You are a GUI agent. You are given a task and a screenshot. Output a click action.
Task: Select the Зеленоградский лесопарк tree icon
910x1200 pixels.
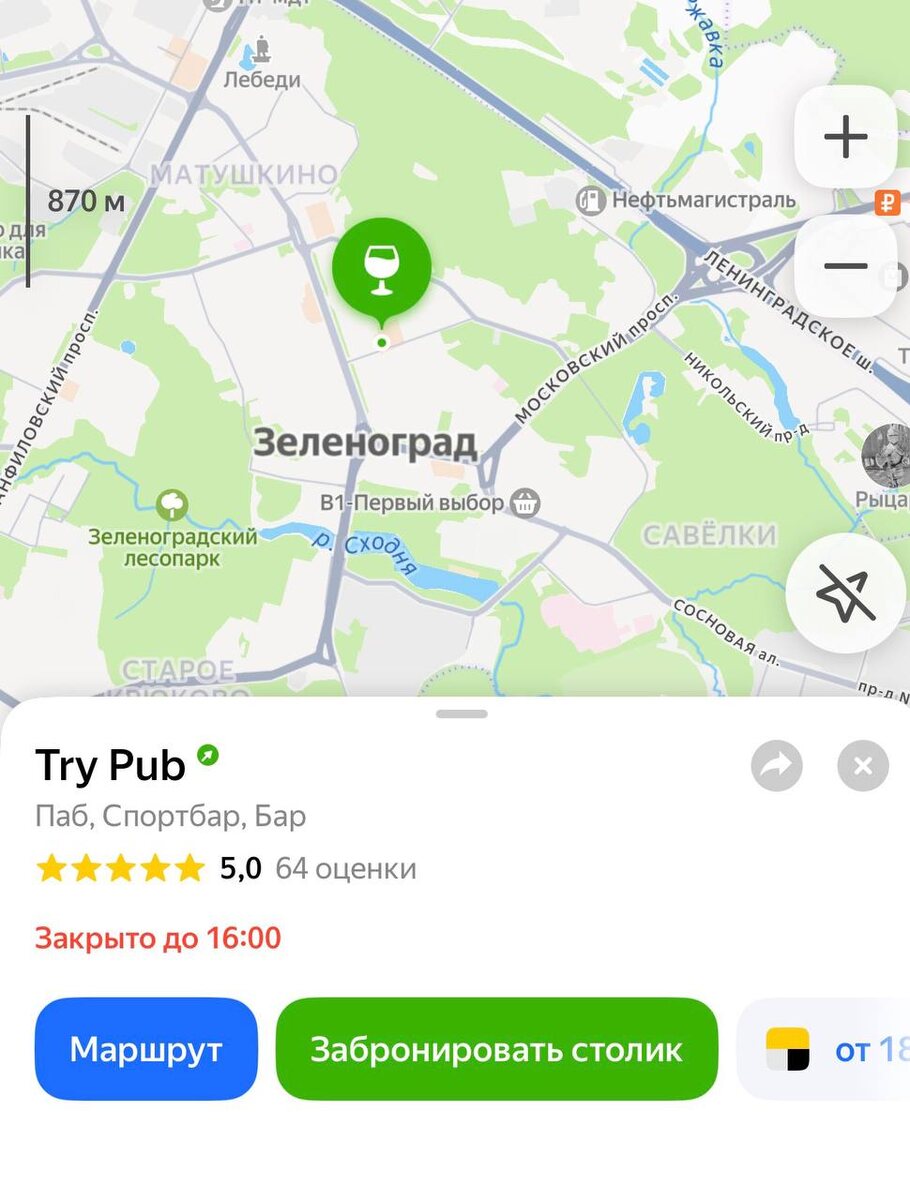tap(173, 505)
